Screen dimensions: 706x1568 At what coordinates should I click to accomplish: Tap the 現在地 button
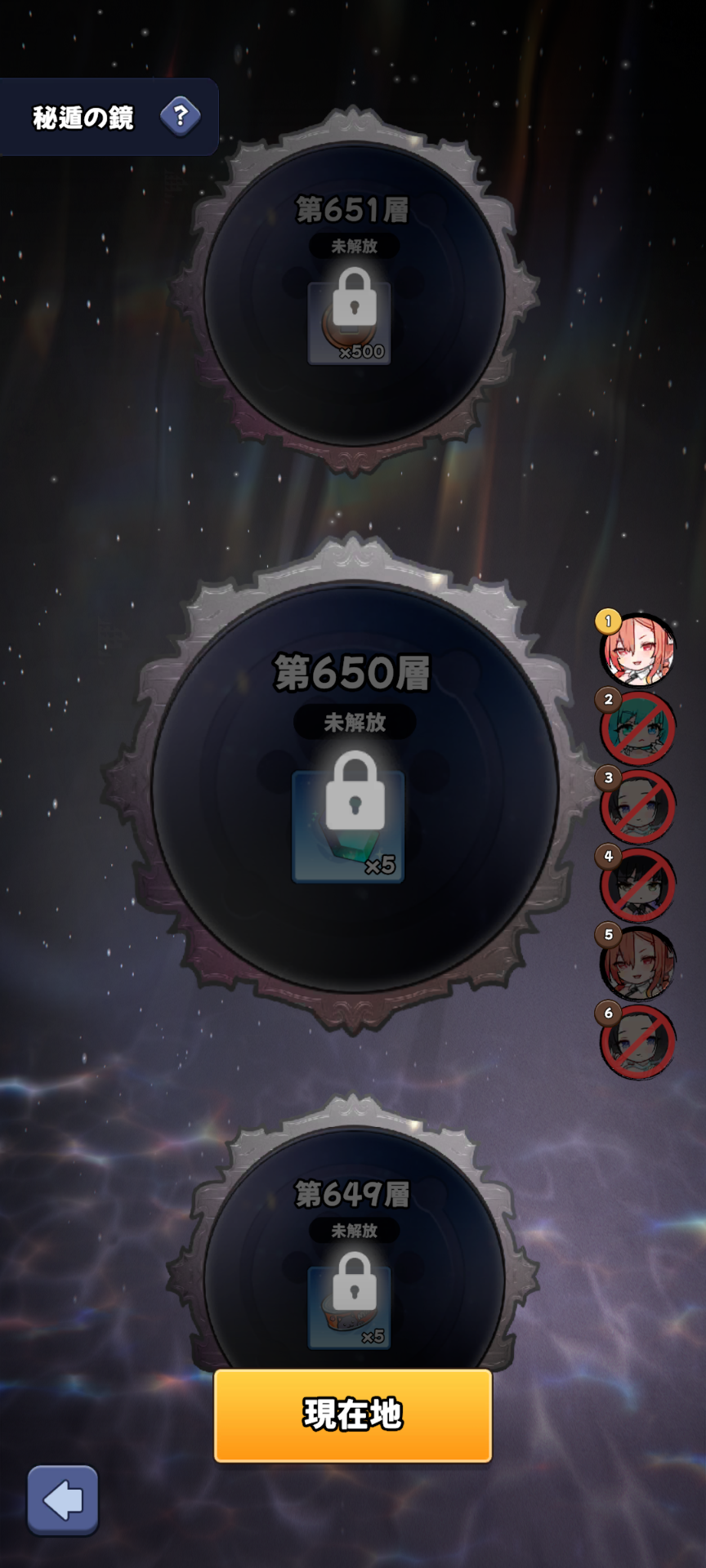tap(353, 1415)
